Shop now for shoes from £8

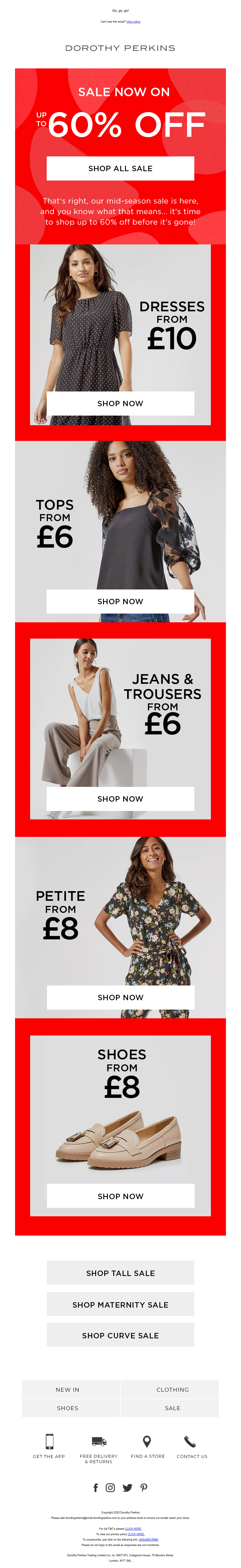[120, 1196]
